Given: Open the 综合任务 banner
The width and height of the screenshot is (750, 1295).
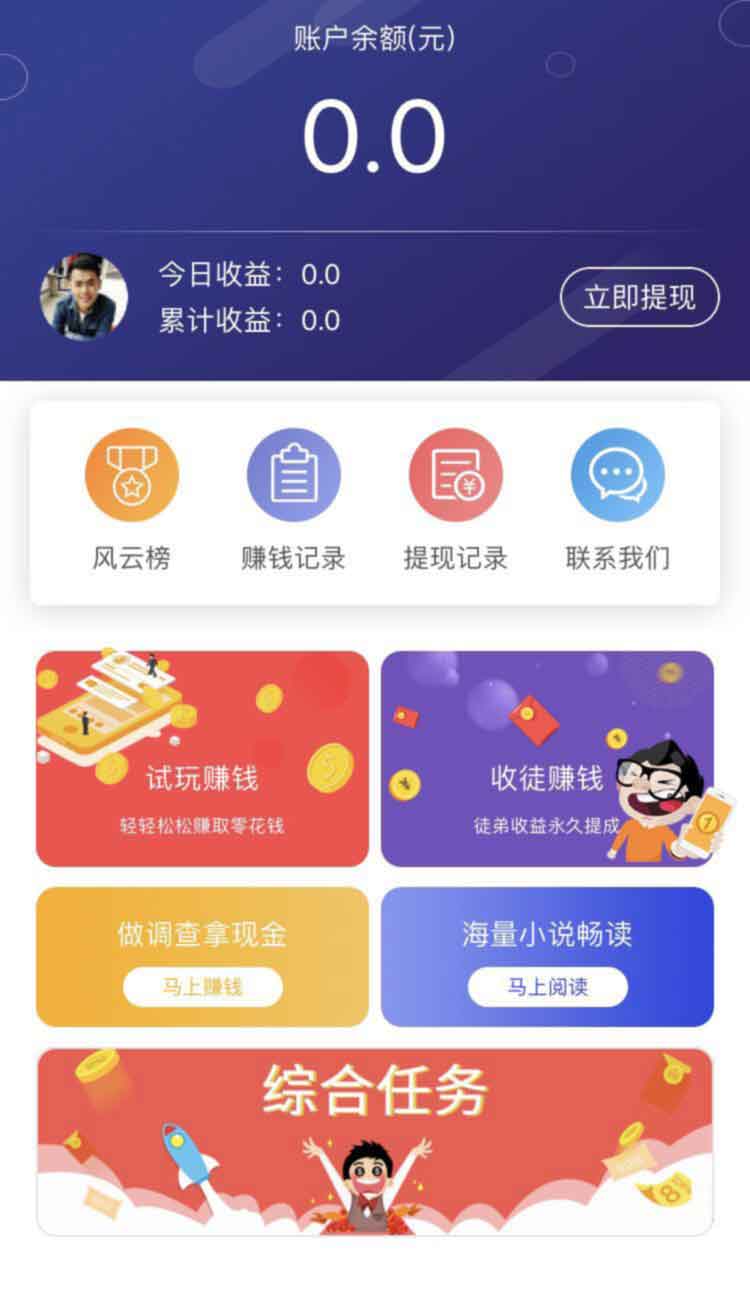Looking at the screenshot, I should 375,1141.
